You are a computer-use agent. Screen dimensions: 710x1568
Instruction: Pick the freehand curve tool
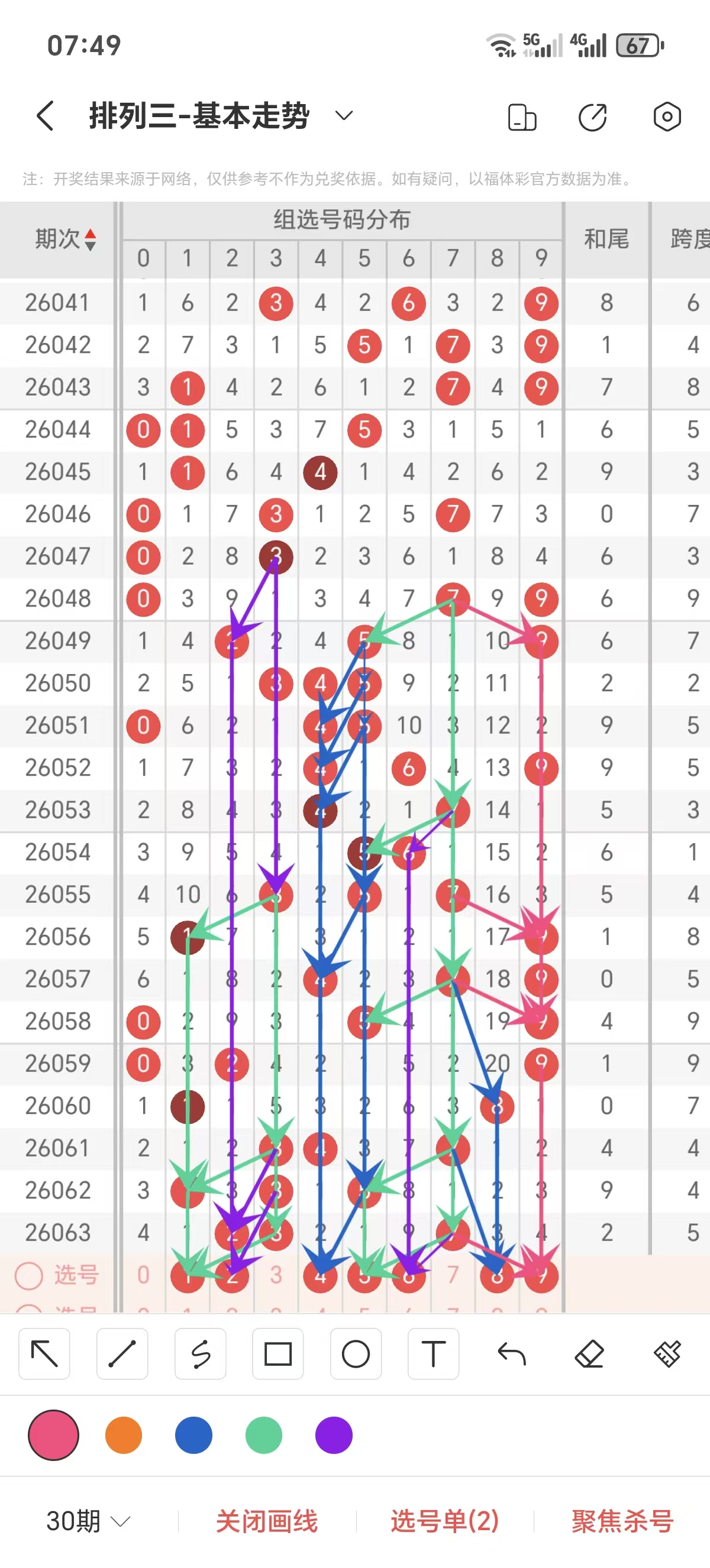201,1355
